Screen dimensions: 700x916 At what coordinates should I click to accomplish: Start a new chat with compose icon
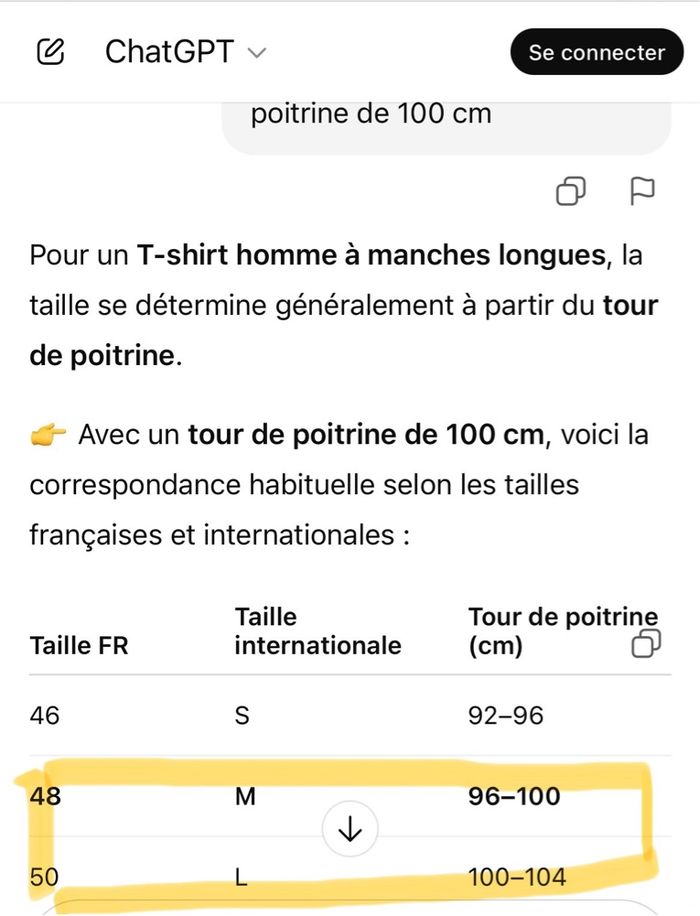click(50, 52)
